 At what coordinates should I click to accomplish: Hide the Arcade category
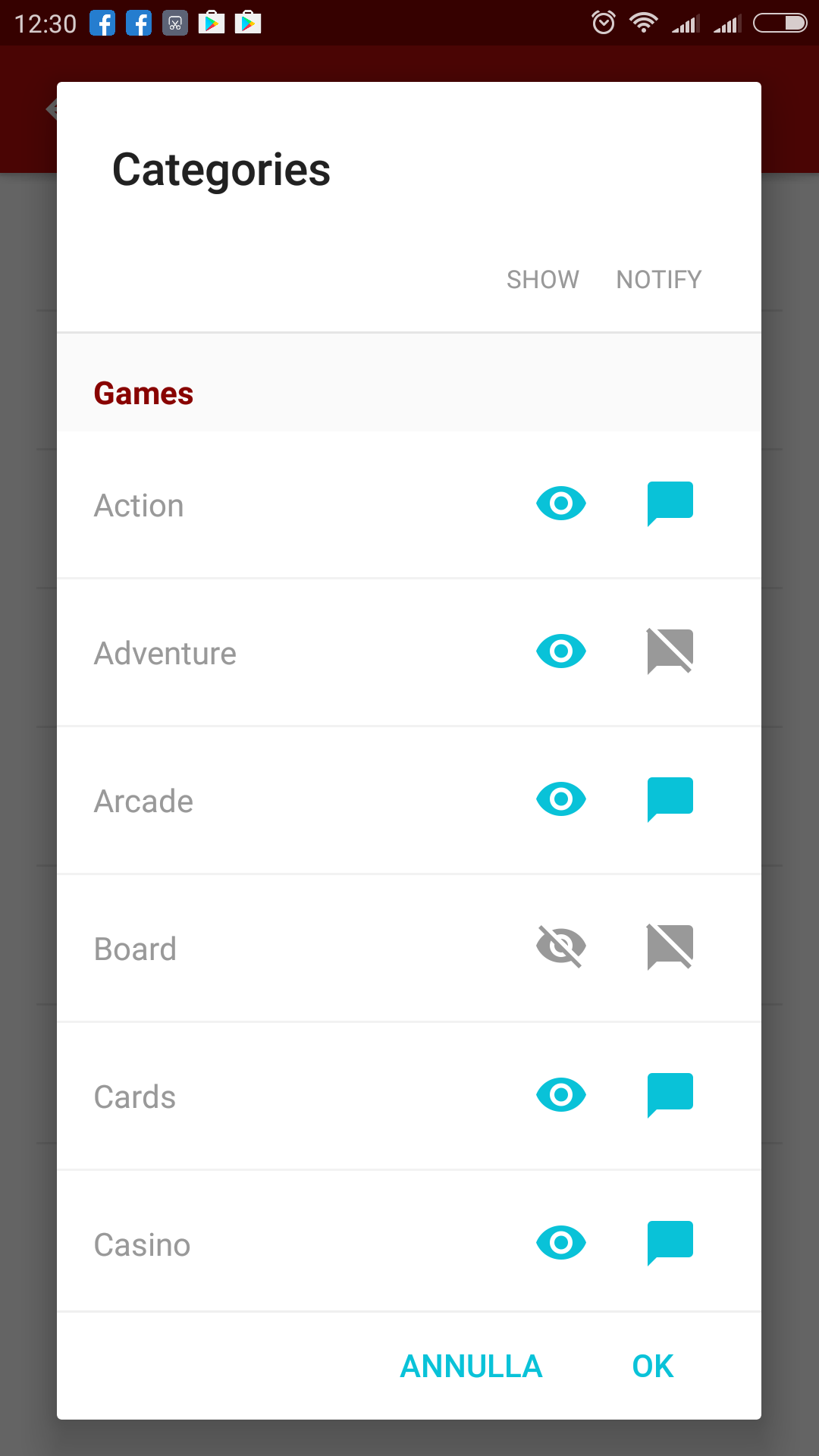[561, 799]
